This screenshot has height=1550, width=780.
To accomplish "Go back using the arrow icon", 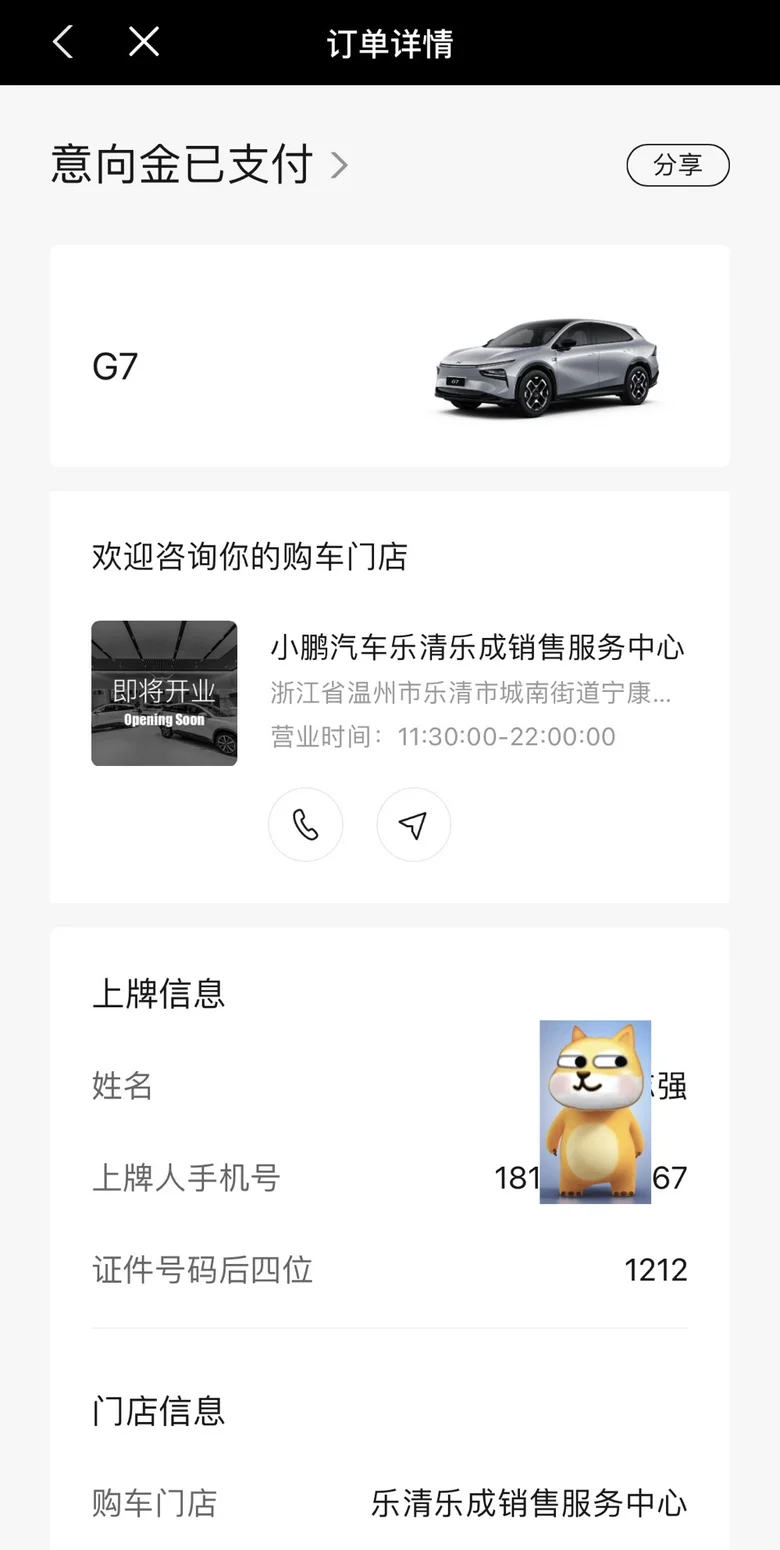I will 63,42.
